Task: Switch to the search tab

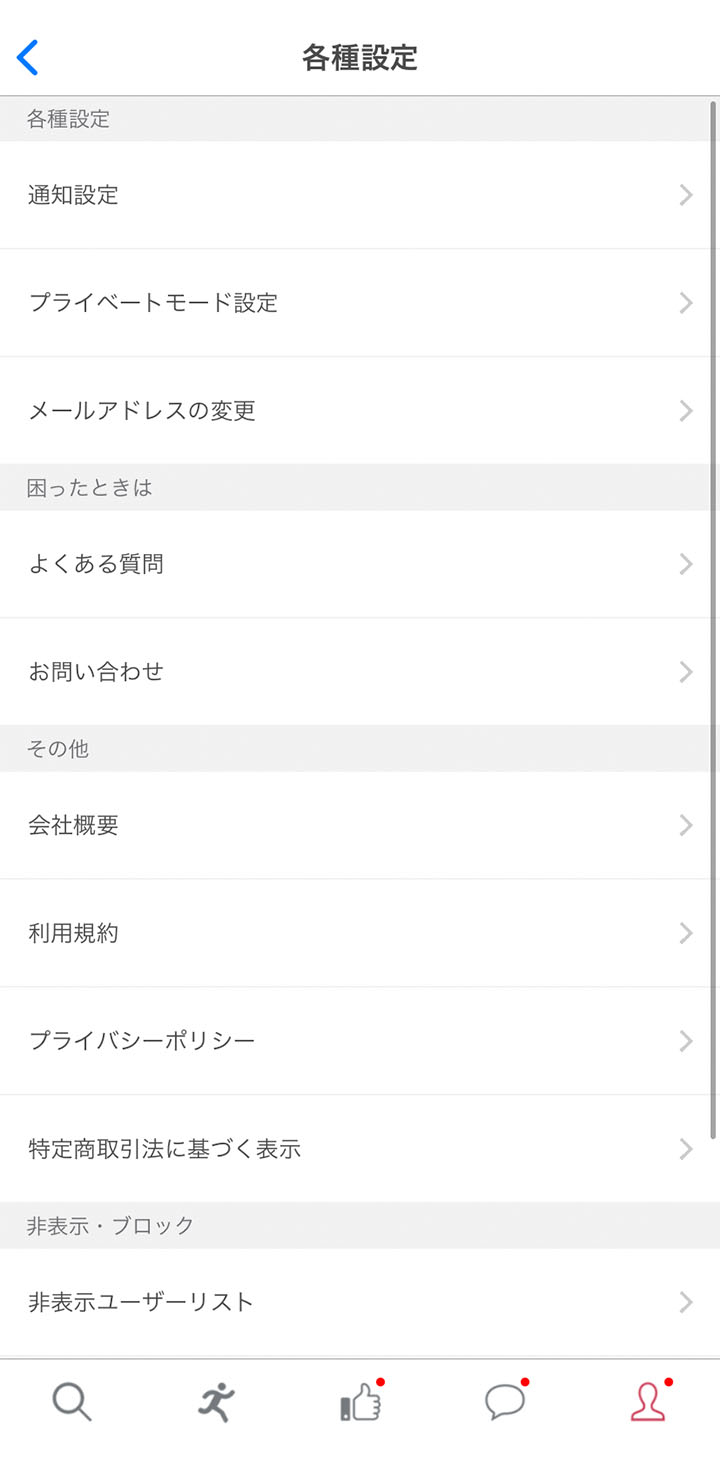Action: point(72,1402)
